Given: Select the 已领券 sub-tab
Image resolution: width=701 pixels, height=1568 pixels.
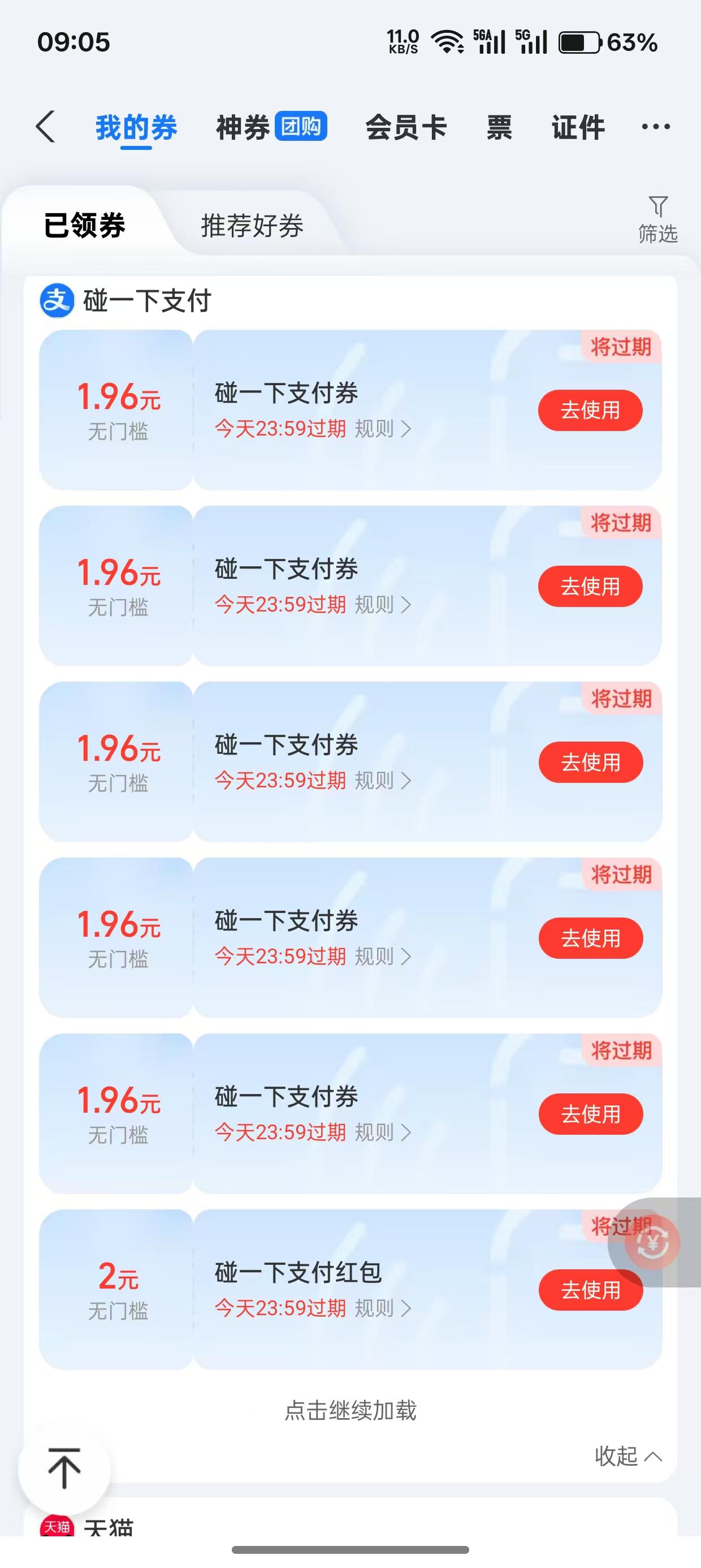Looking at the screenshot, I should pos(85,225).
